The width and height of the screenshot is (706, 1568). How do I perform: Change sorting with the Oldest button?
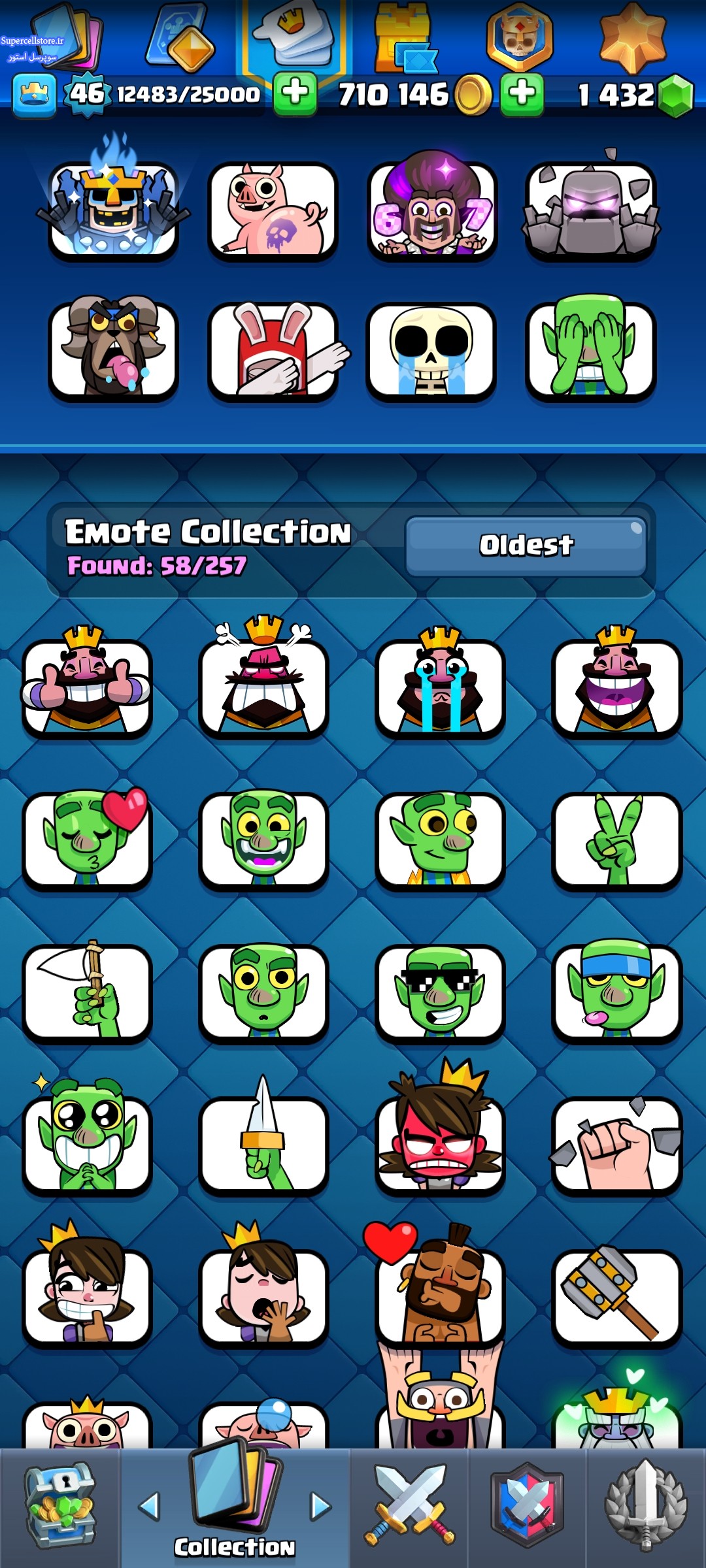[x=526, y=546]
